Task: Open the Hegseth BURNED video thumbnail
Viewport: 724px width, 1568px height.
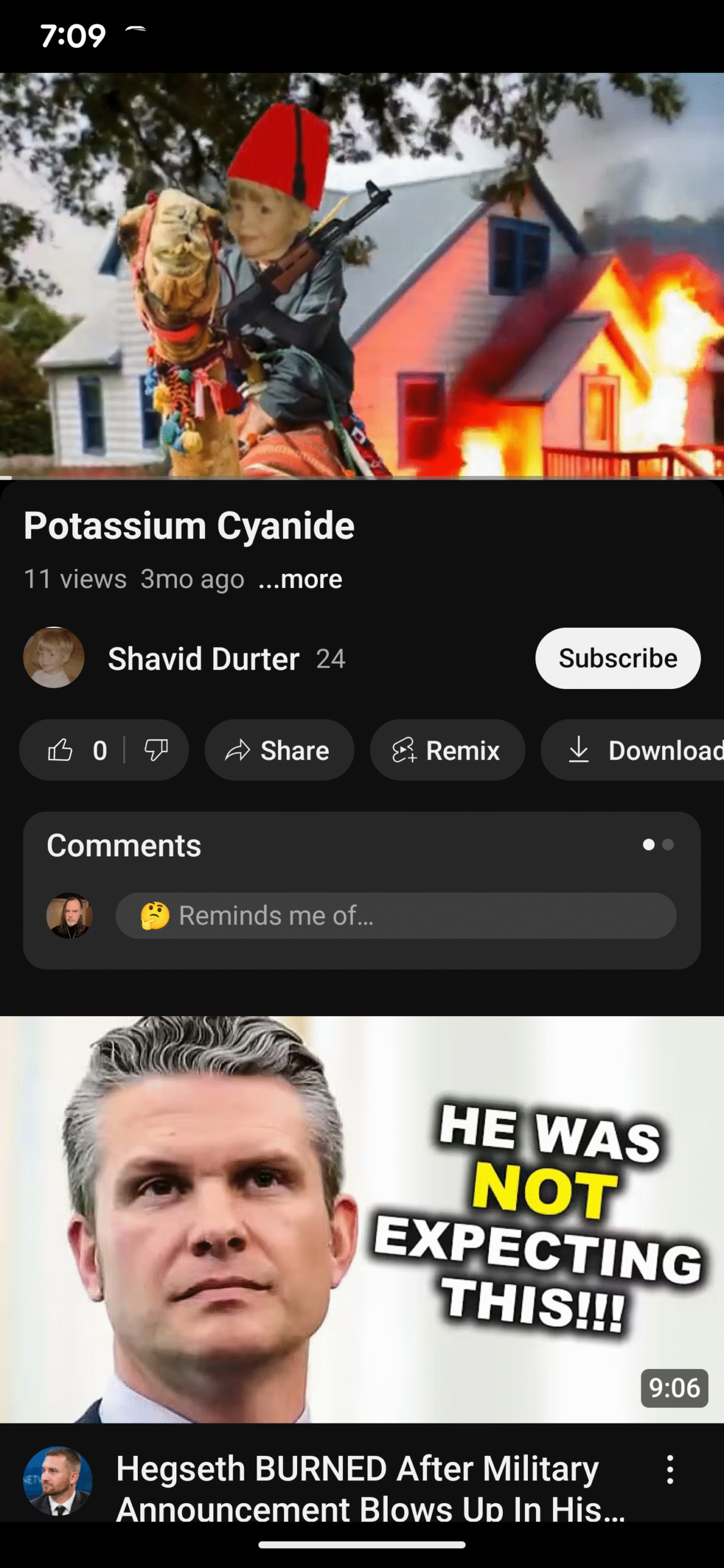Action: click(x=361, y=1219)
